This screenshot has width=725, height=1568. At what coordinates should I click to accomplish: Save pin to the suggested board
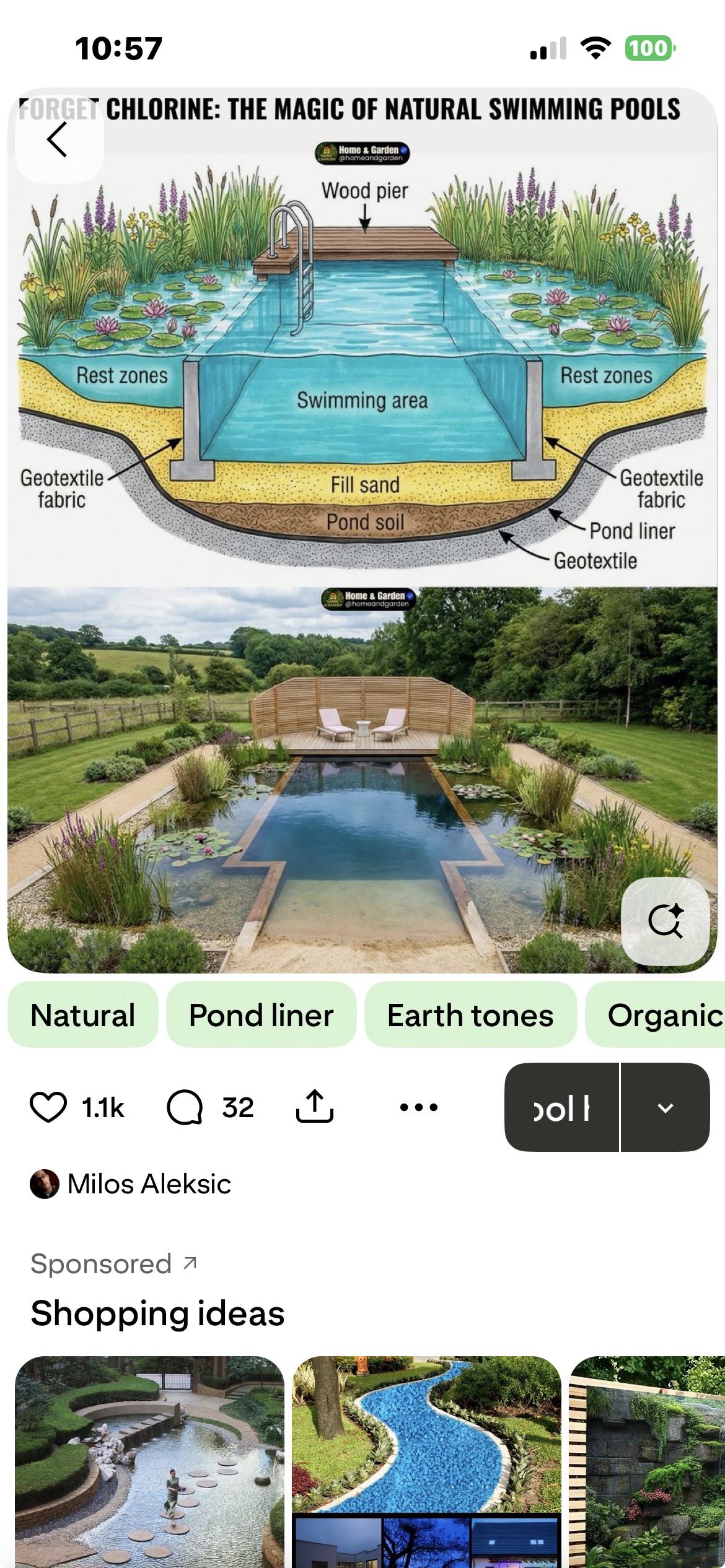point(561,1107)
